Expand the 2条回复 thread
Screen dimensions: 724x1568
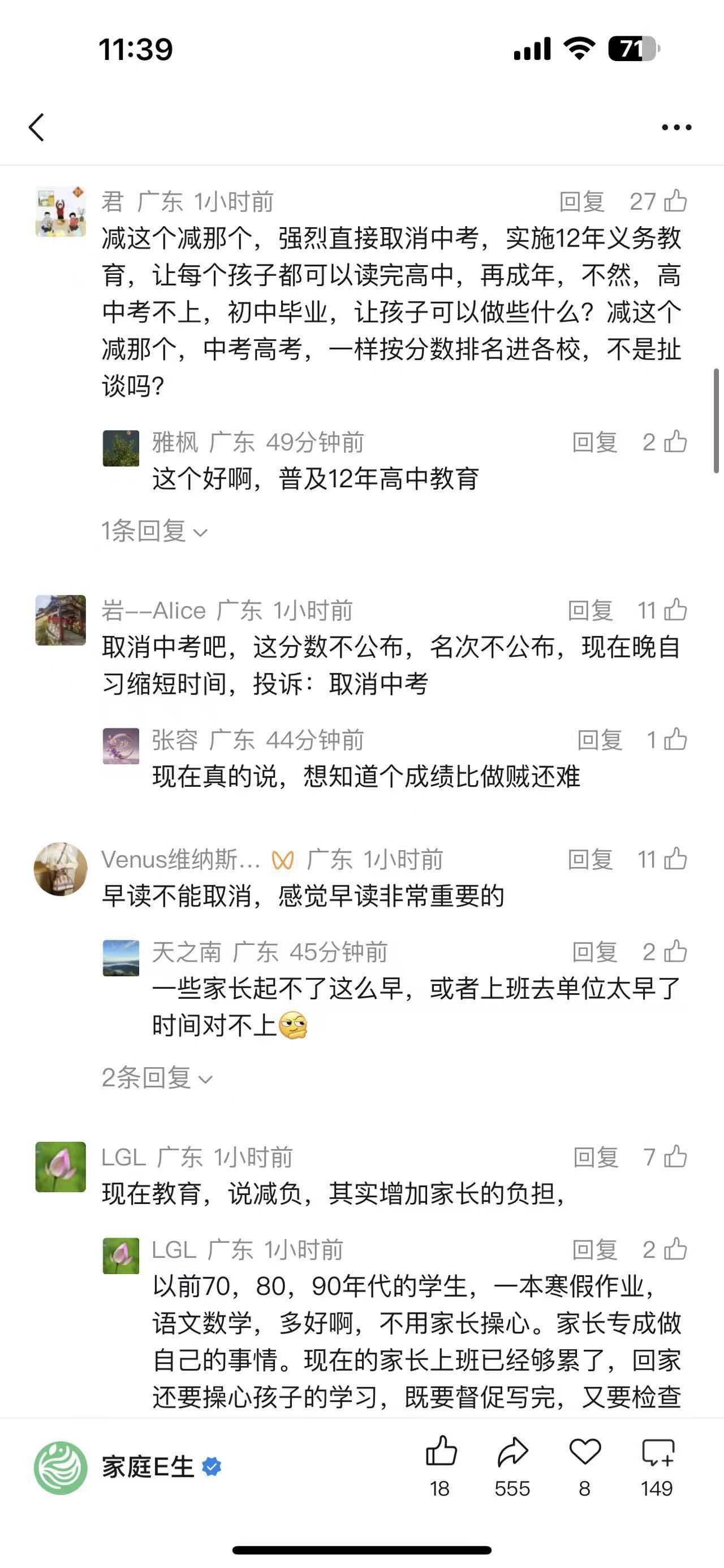point(157,1078)
